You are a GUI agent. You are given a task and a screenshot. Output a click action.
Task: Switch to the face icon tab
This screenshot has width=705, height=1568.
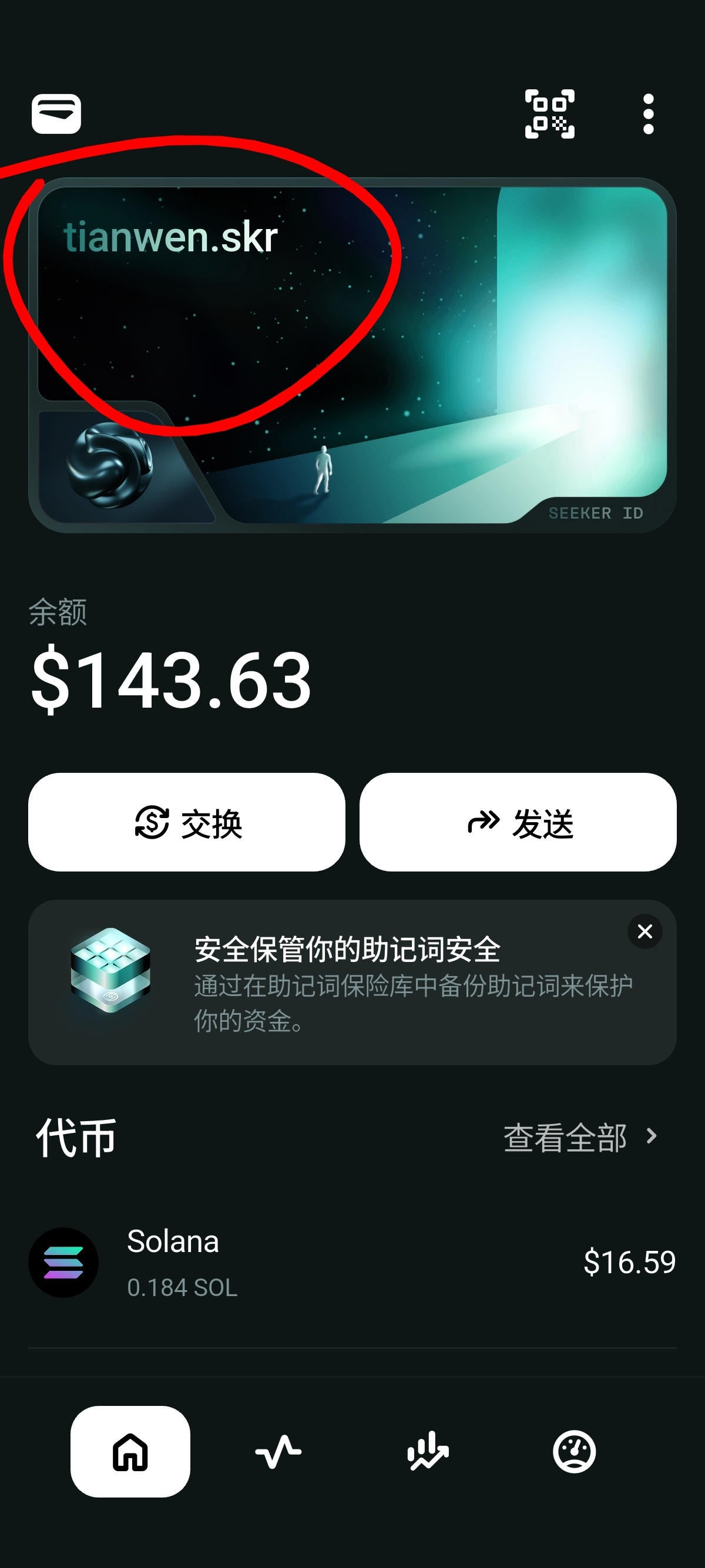(574, 1452)
